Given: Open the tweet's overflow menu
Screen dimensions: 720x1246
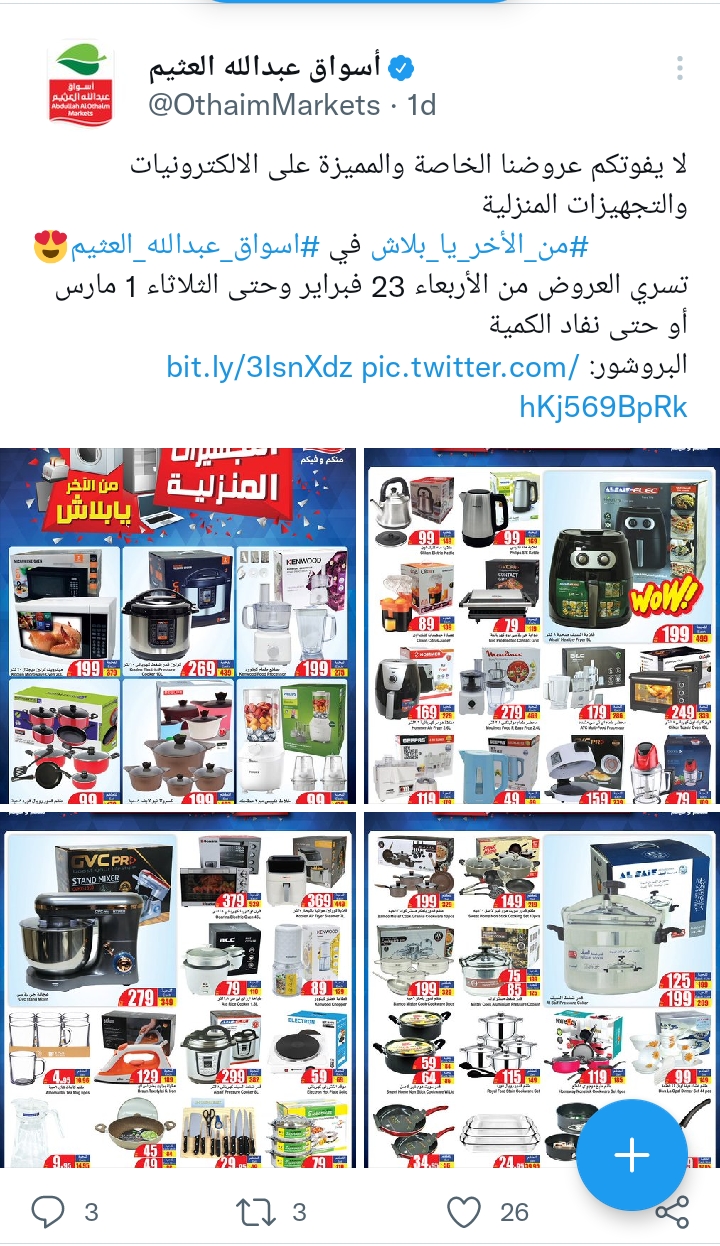Looking at the screenshot, I should (x=679, y=69).
